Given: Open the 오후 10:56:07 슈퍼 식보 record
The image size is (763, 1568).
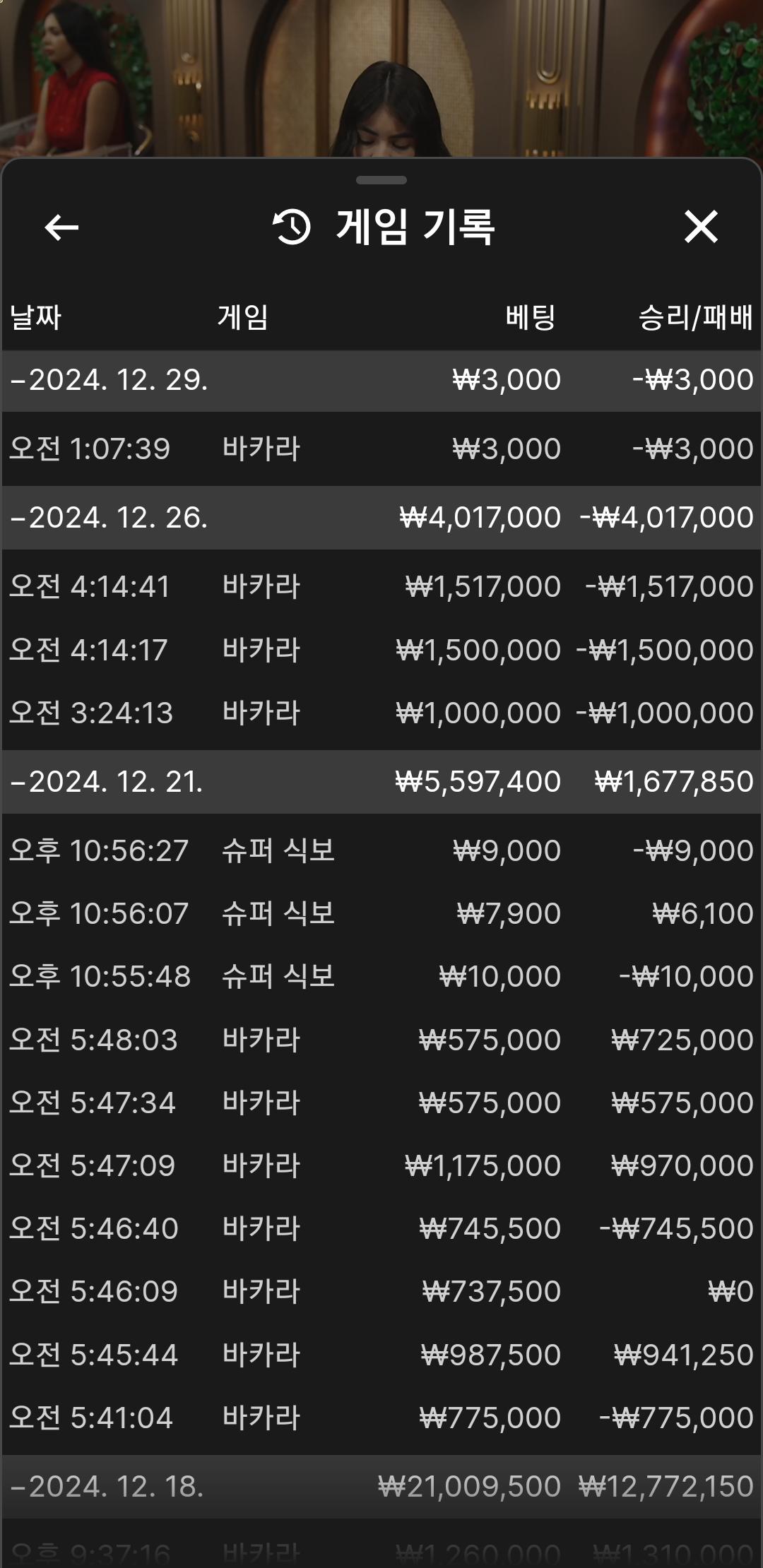Looking at the screenshot, I should 381,913.
